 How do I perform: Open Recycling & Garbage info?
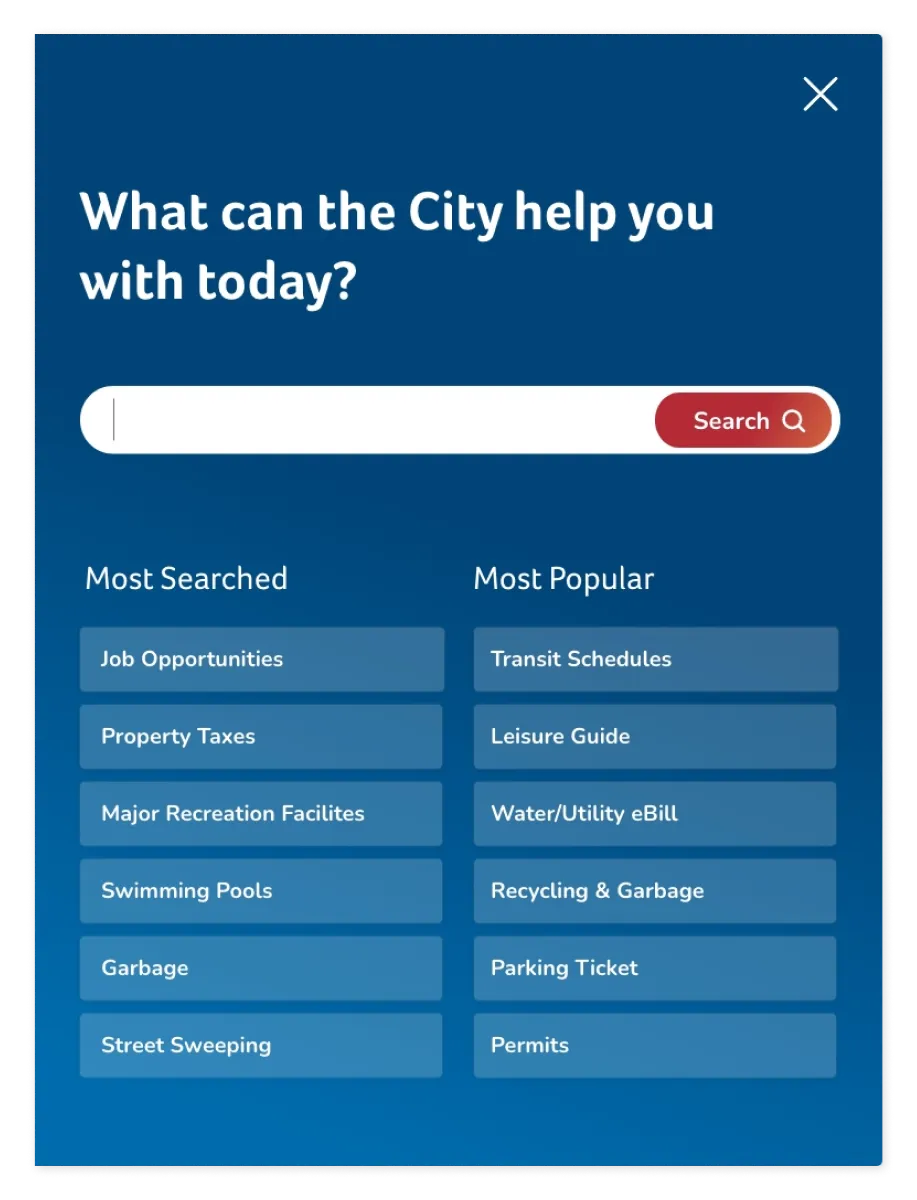tap(655, 891)
